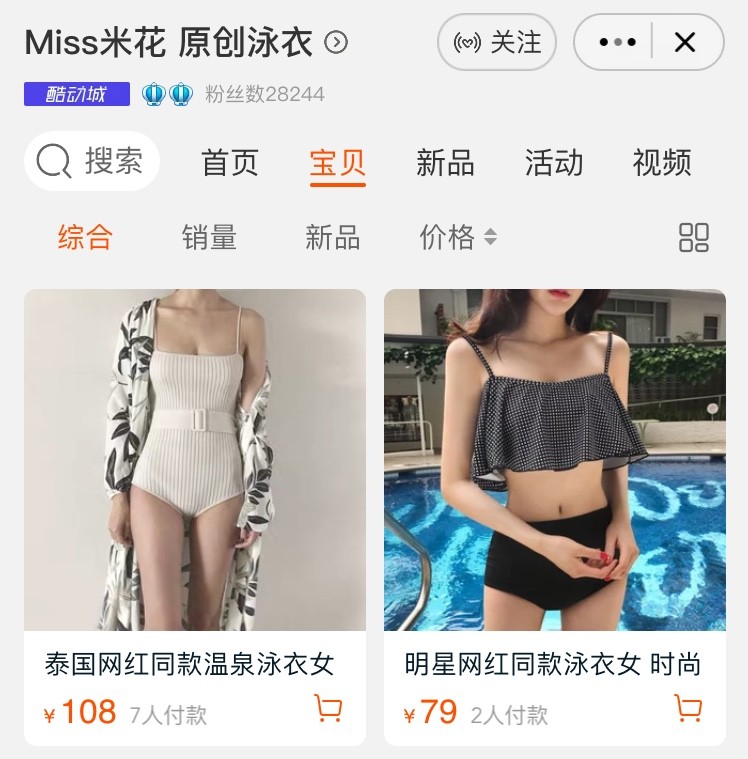
Task: Sort products by 综合
Action: click(85, 237)
